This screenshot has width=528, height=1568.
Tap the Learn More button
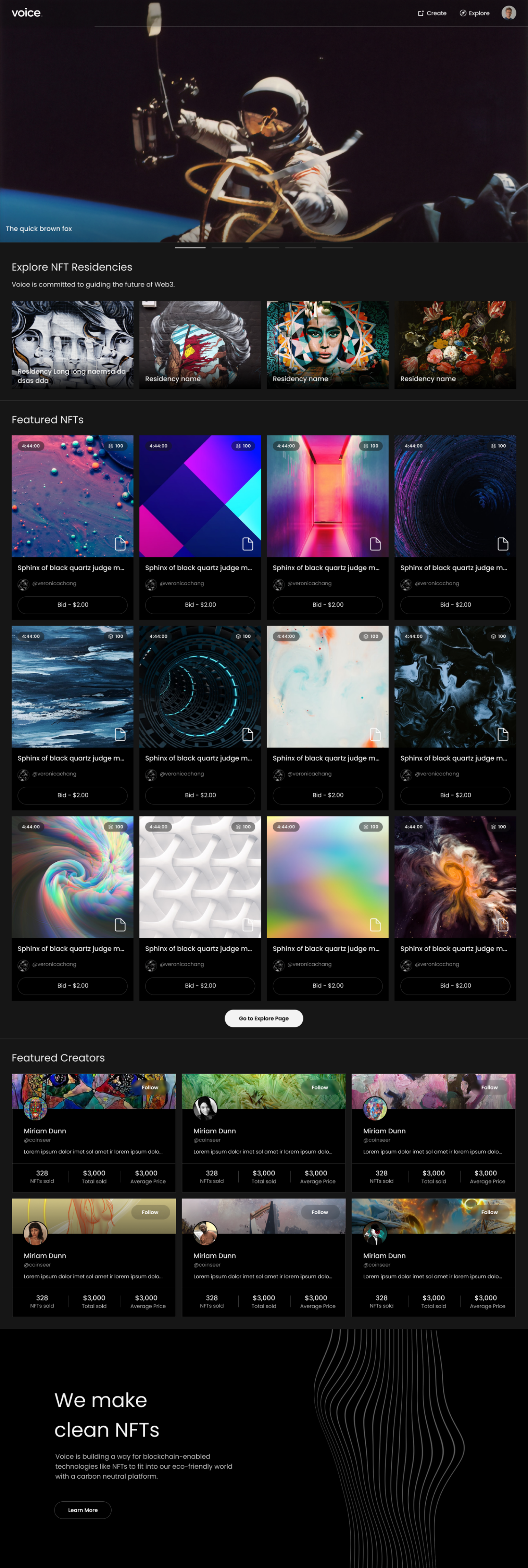tap(83, 1510)
